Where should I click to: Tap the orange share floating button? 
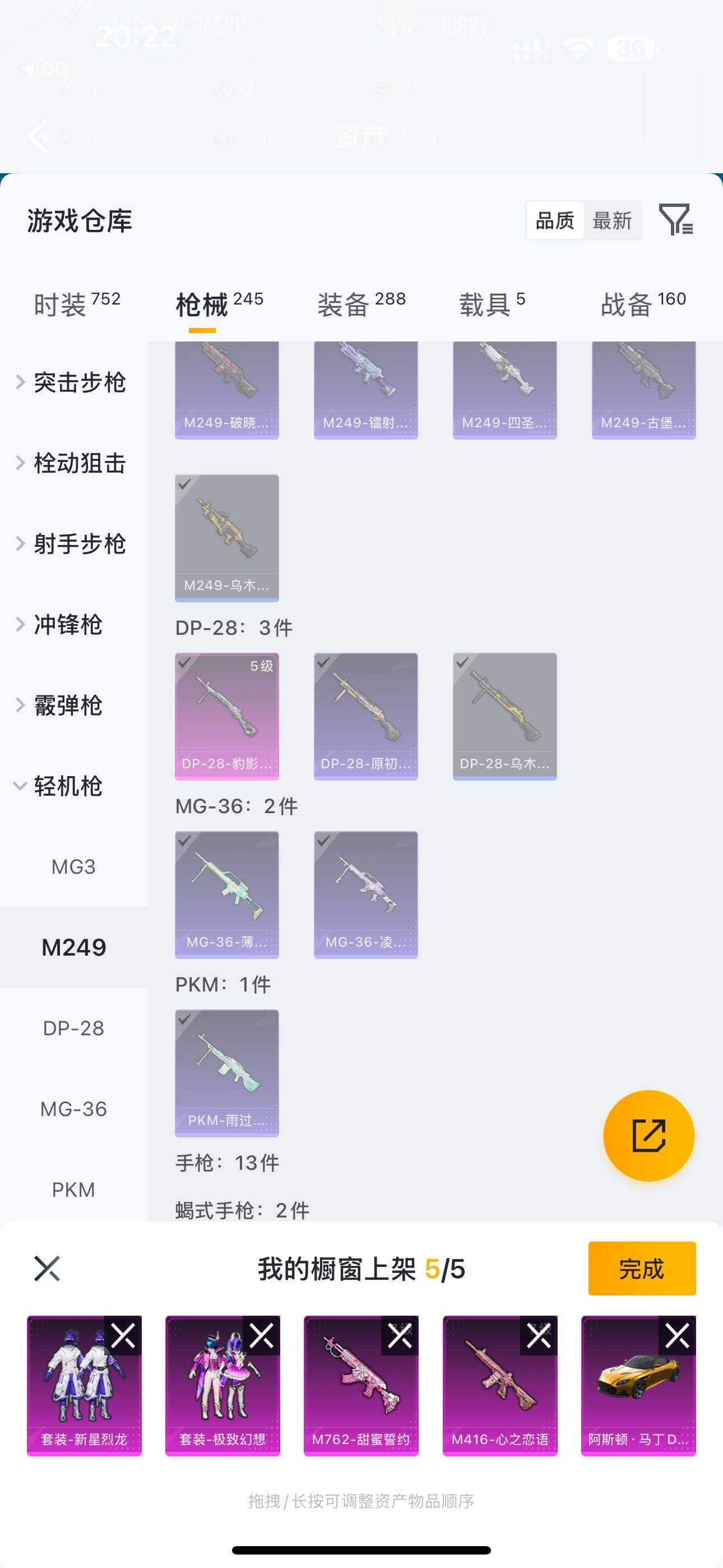click(649, 1136)
